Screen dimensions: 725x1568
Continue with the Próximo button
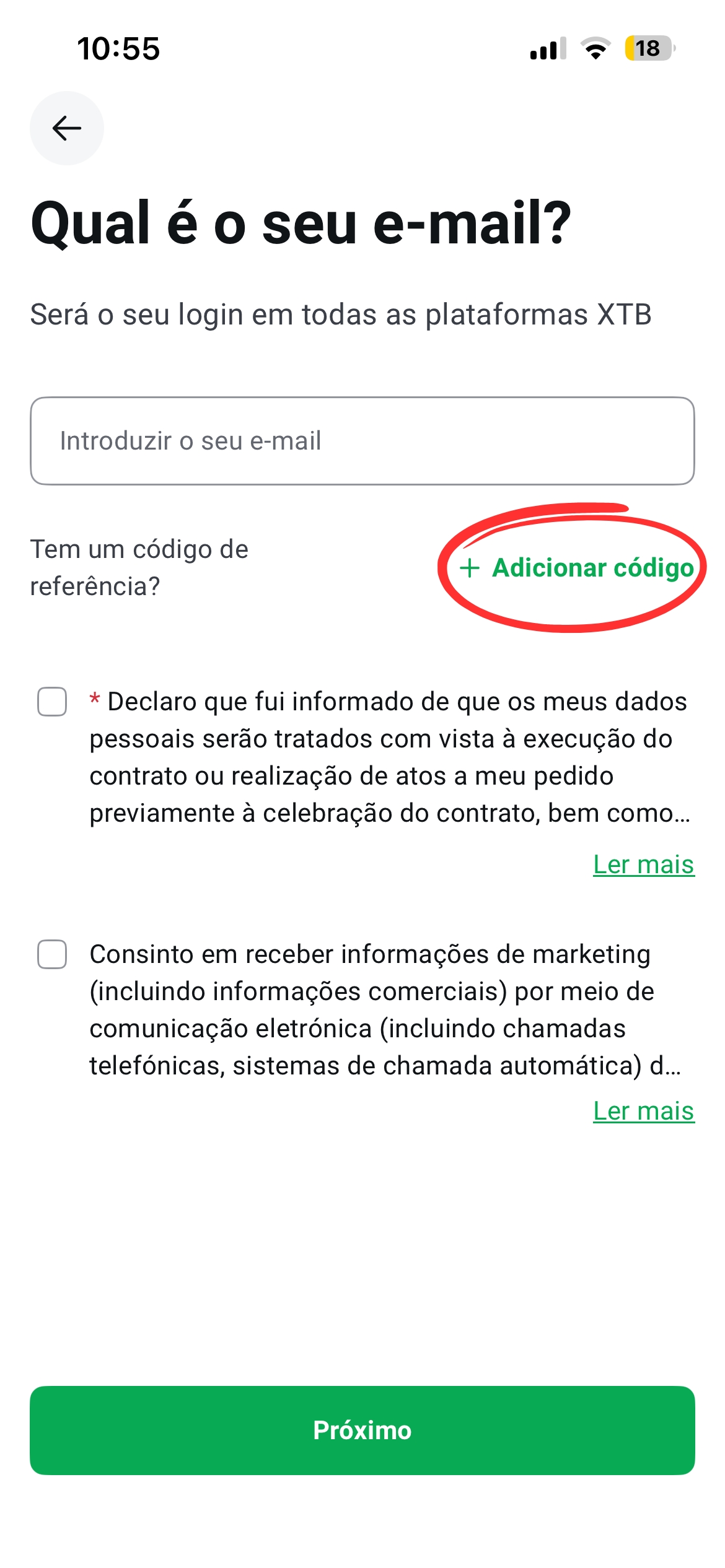(362, 1431)
